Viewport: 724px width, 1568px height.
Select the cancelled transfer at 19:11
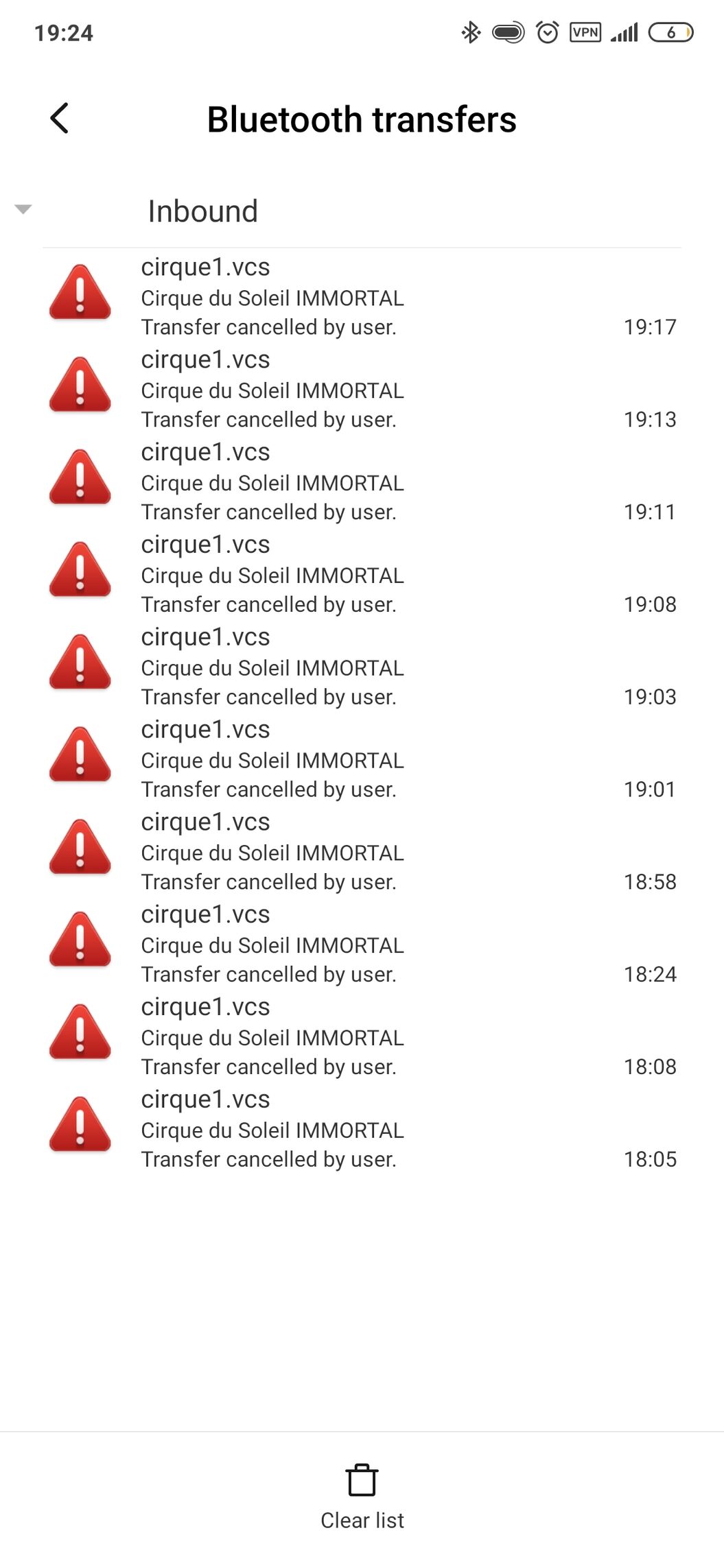click(x=362, y=482)
